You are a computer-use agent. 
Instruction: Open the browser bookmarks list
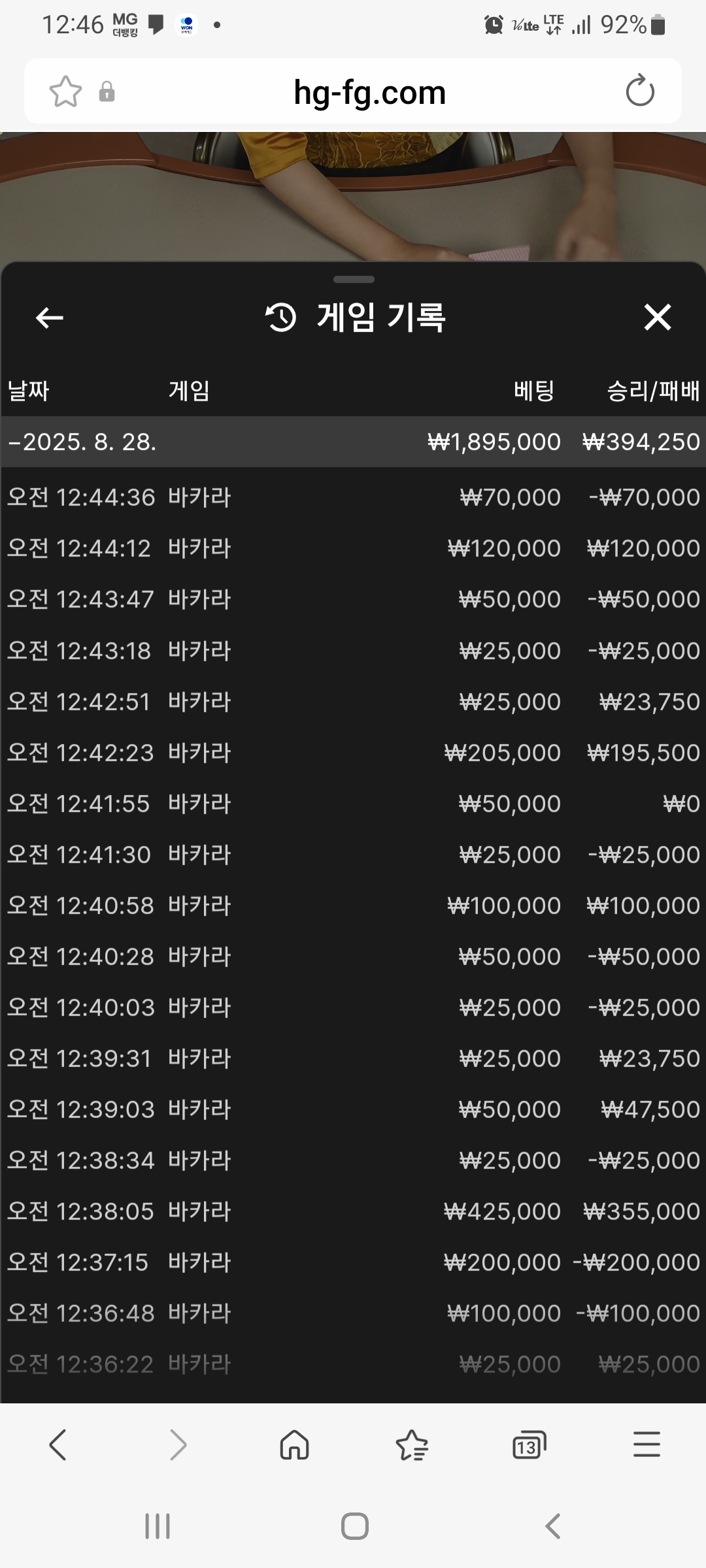coord(412,1445)
